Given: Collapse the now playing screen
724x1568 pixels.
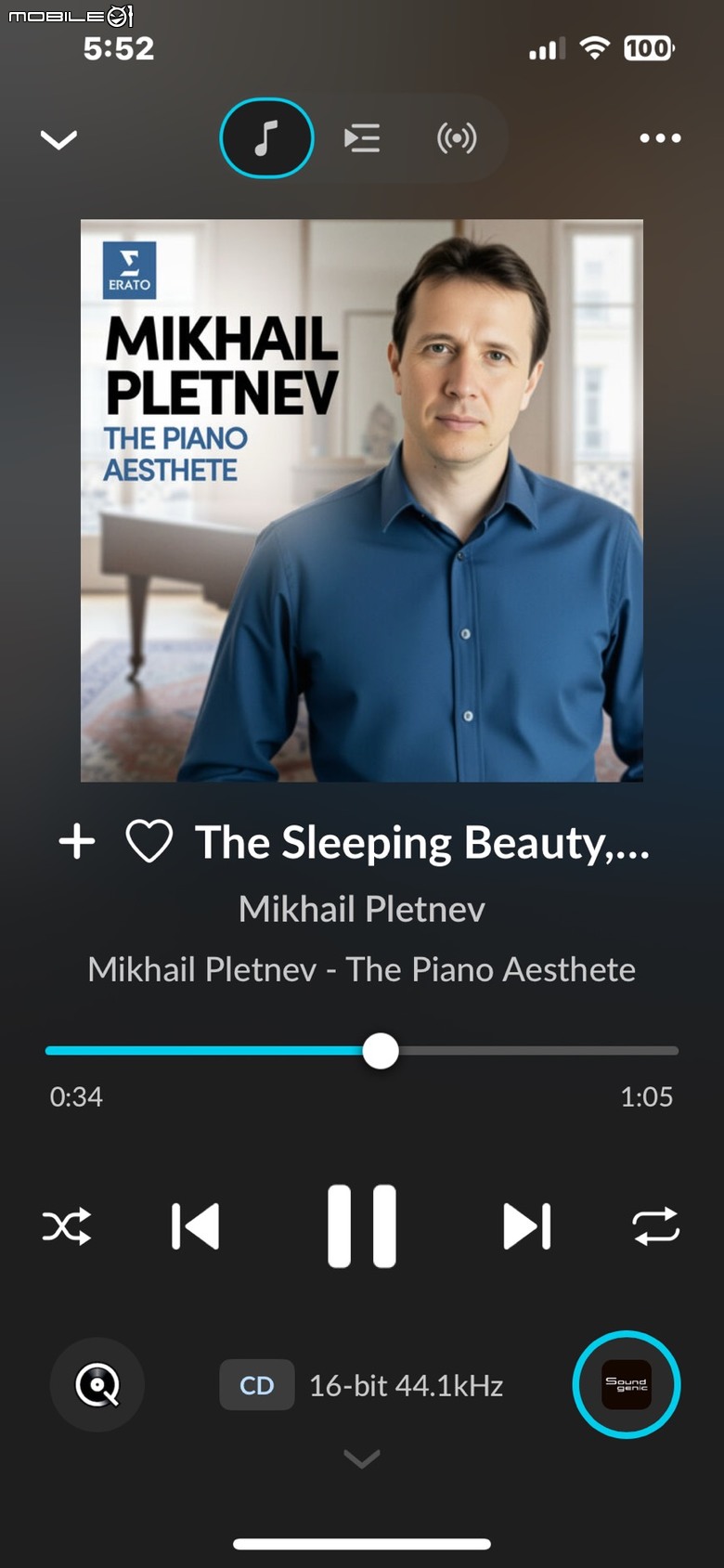Looking at the screenshot, I should click(x=58, y=139).
